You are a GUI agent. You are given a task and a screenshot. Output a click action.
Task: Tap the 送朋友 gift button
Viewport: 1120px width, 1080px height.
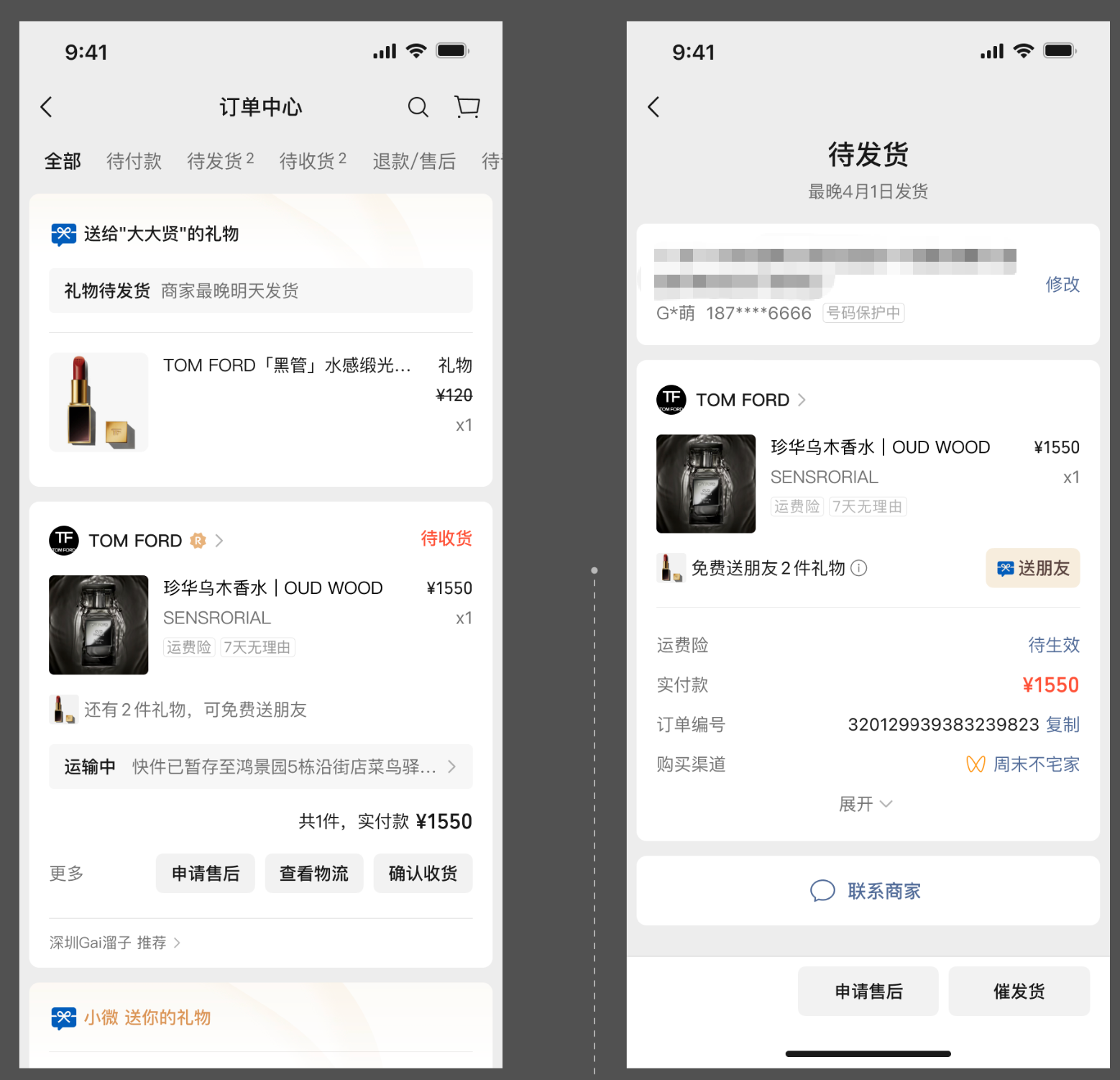coord(1032,568)
